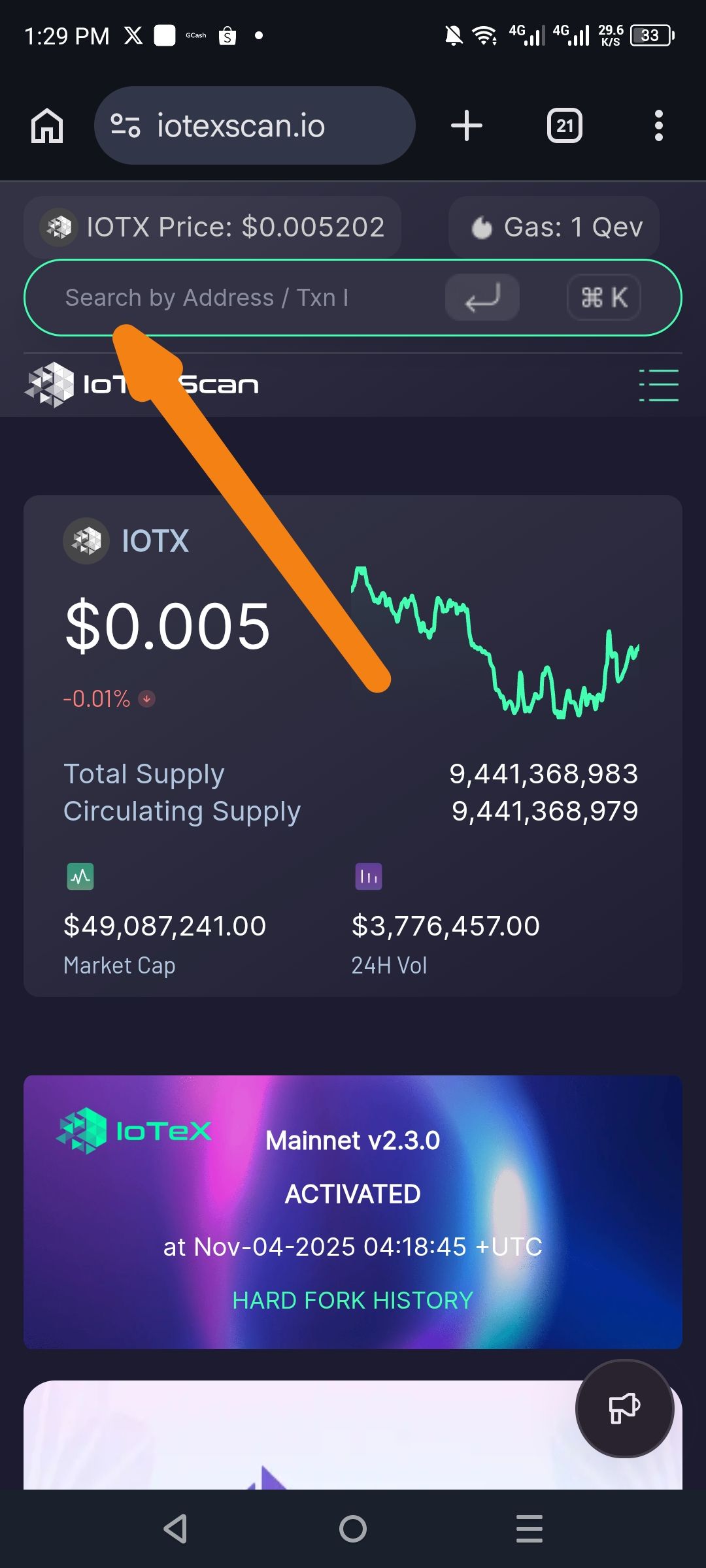Open recent apps from the navigation bar
Screen dimensions: 706x1568
[529, 1529]
